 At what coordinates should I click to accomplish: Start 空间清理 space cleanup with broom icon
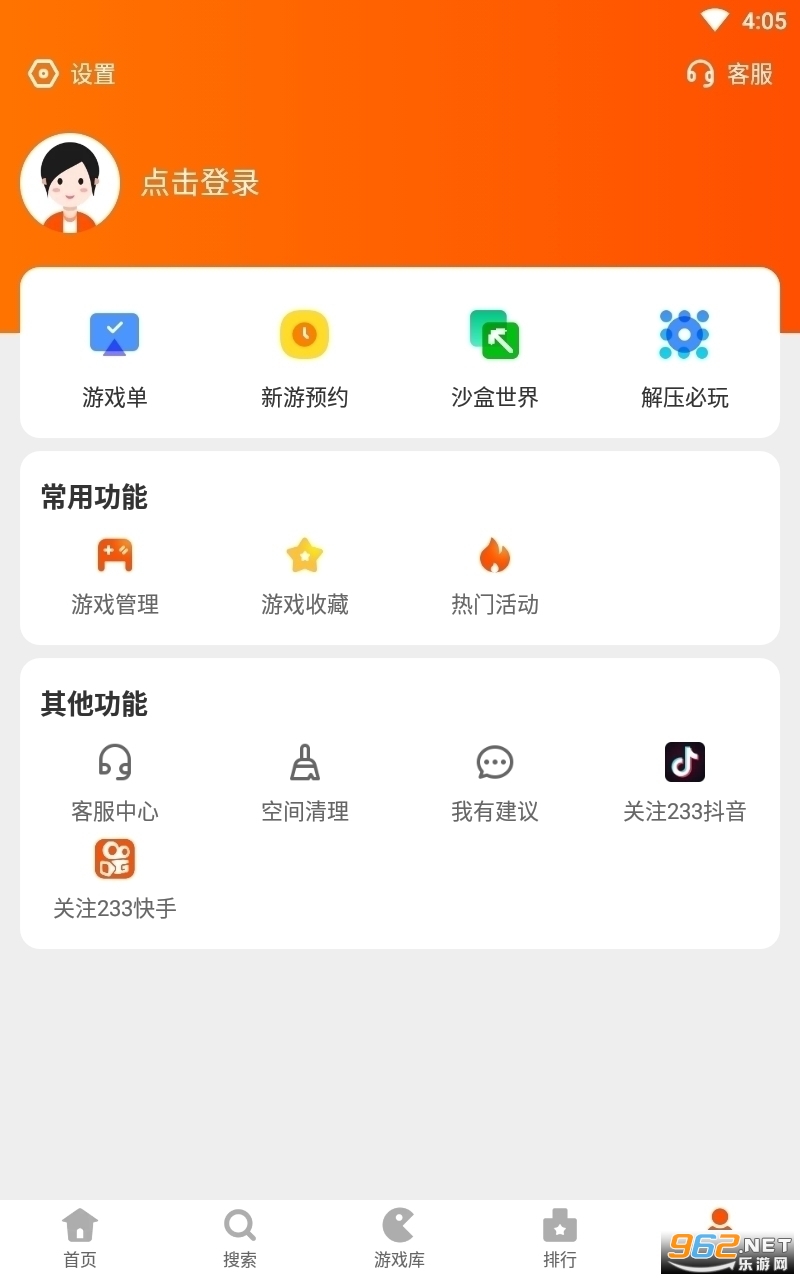[304, 762]
